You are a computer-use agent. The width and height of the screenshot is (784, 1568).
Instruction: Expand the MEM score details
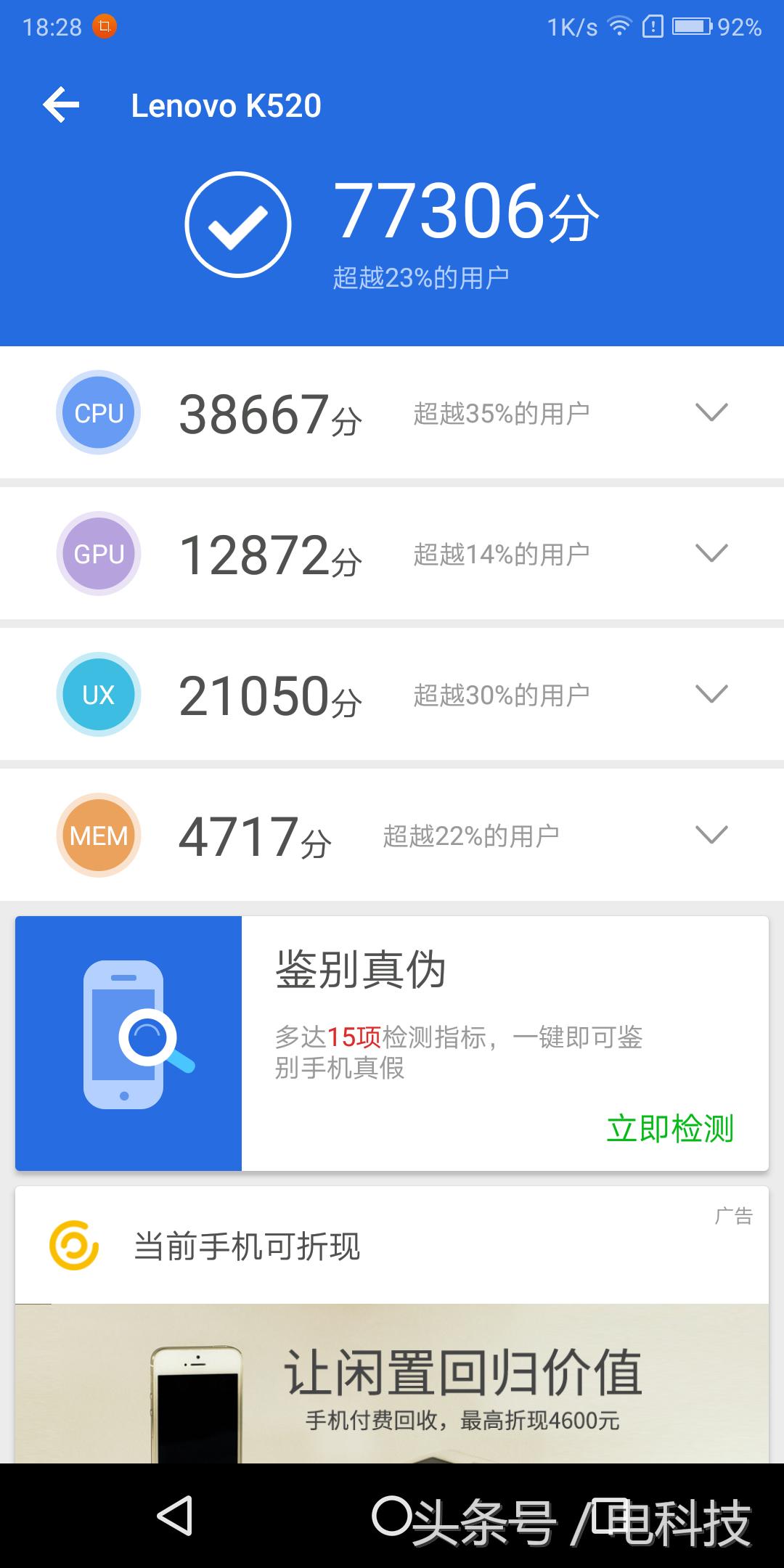711,835
